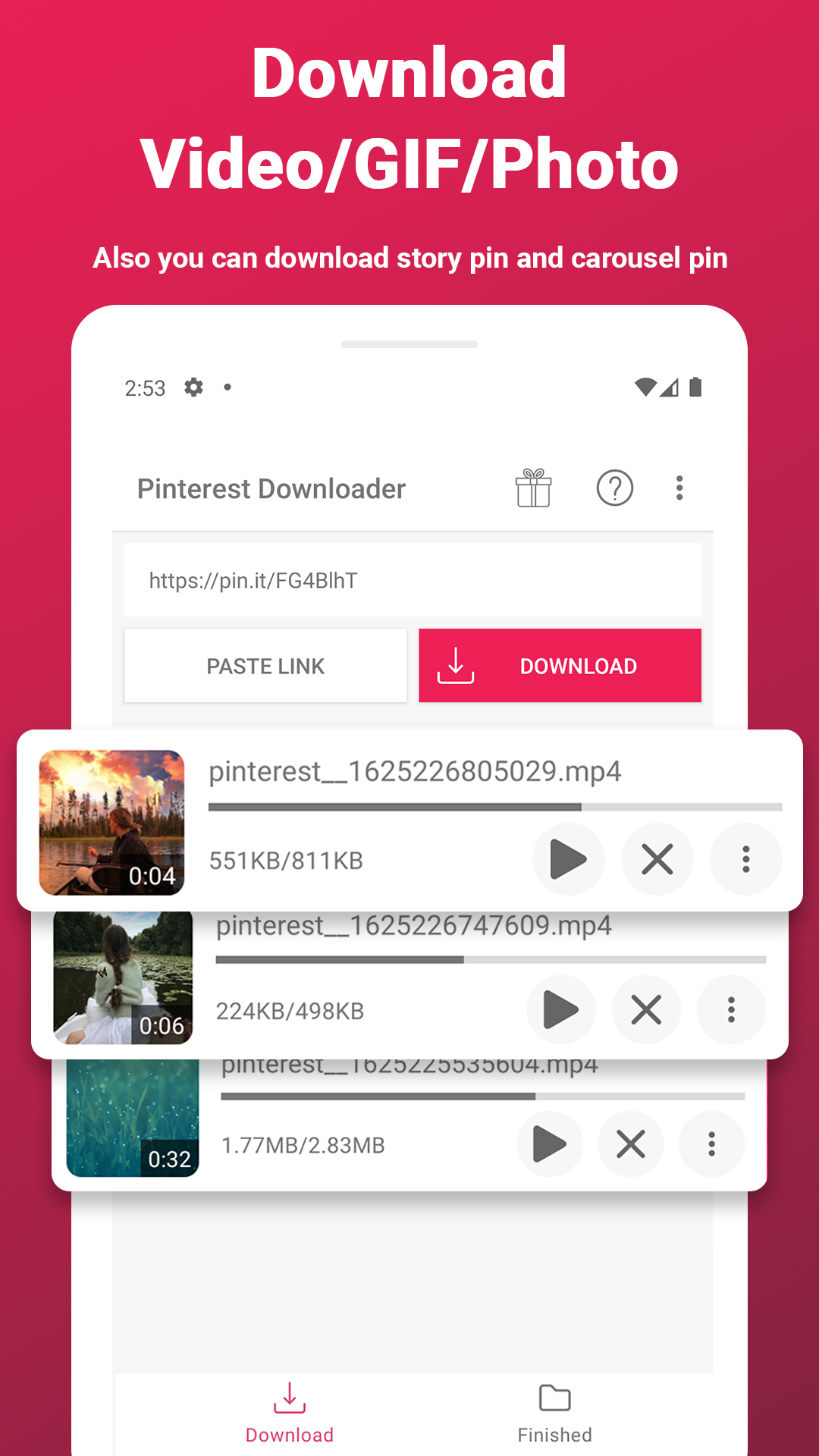Screen dimensions: 819x1456
Task: Click the help question mark icon
Action: pos(614,488)
